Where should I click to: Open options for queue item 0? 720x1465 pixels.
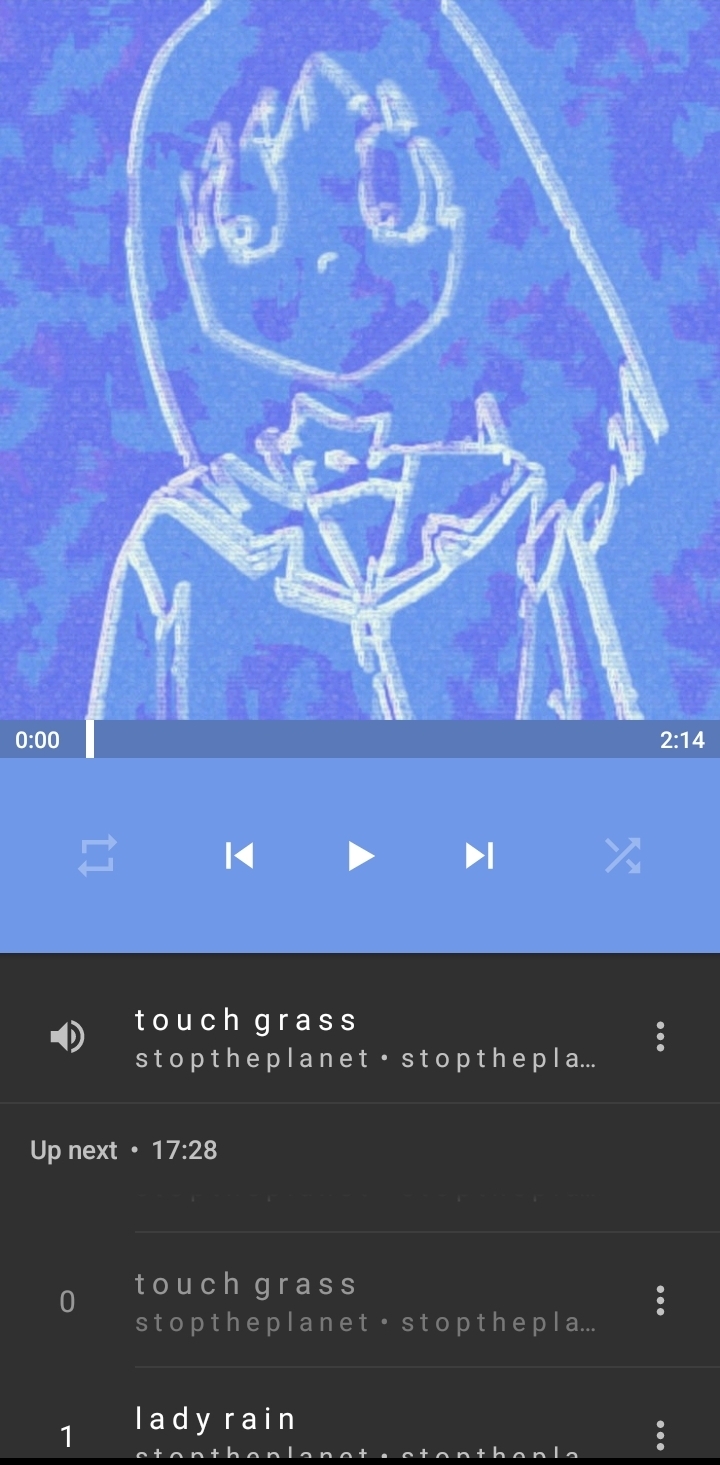(659, 1301)
